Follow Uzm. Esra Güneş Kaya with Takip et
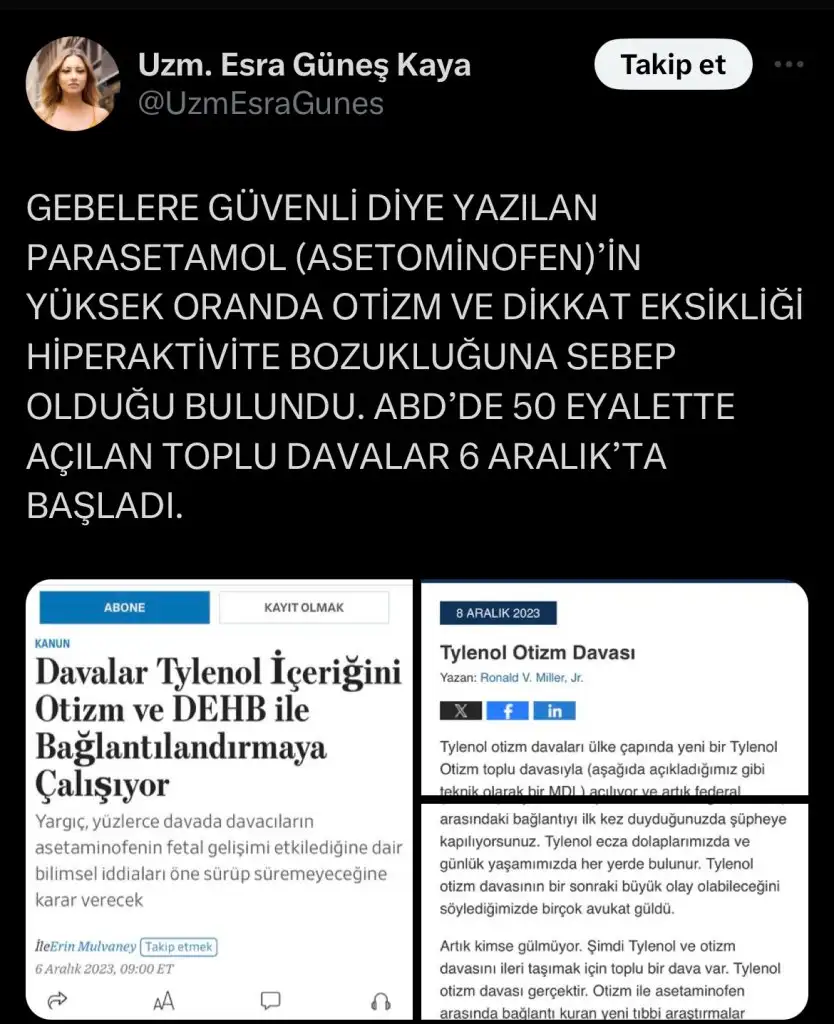The height and width of the screenshot is (1024, 834). (672, 66)
